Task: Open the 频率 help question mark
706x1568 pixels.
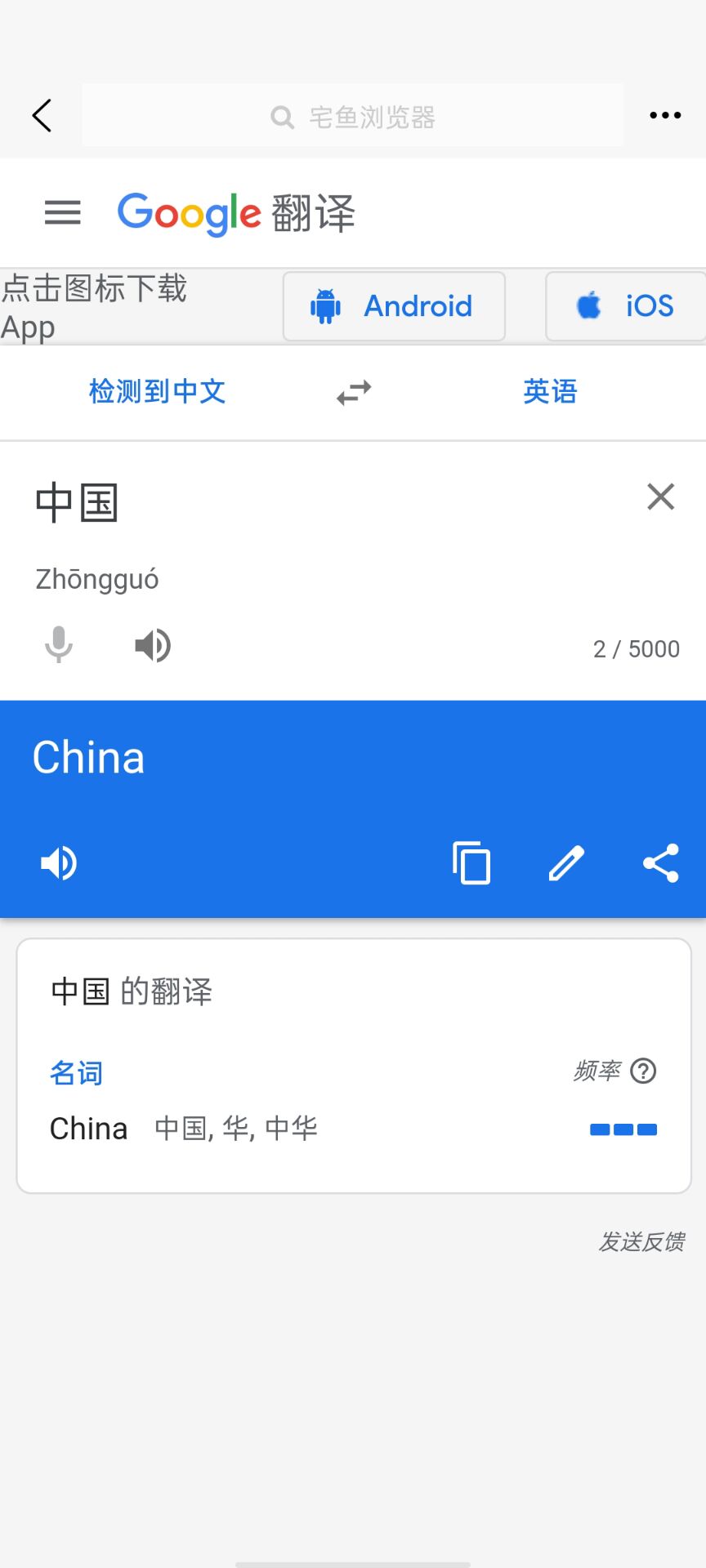Action: click(x=644, y=1071)
